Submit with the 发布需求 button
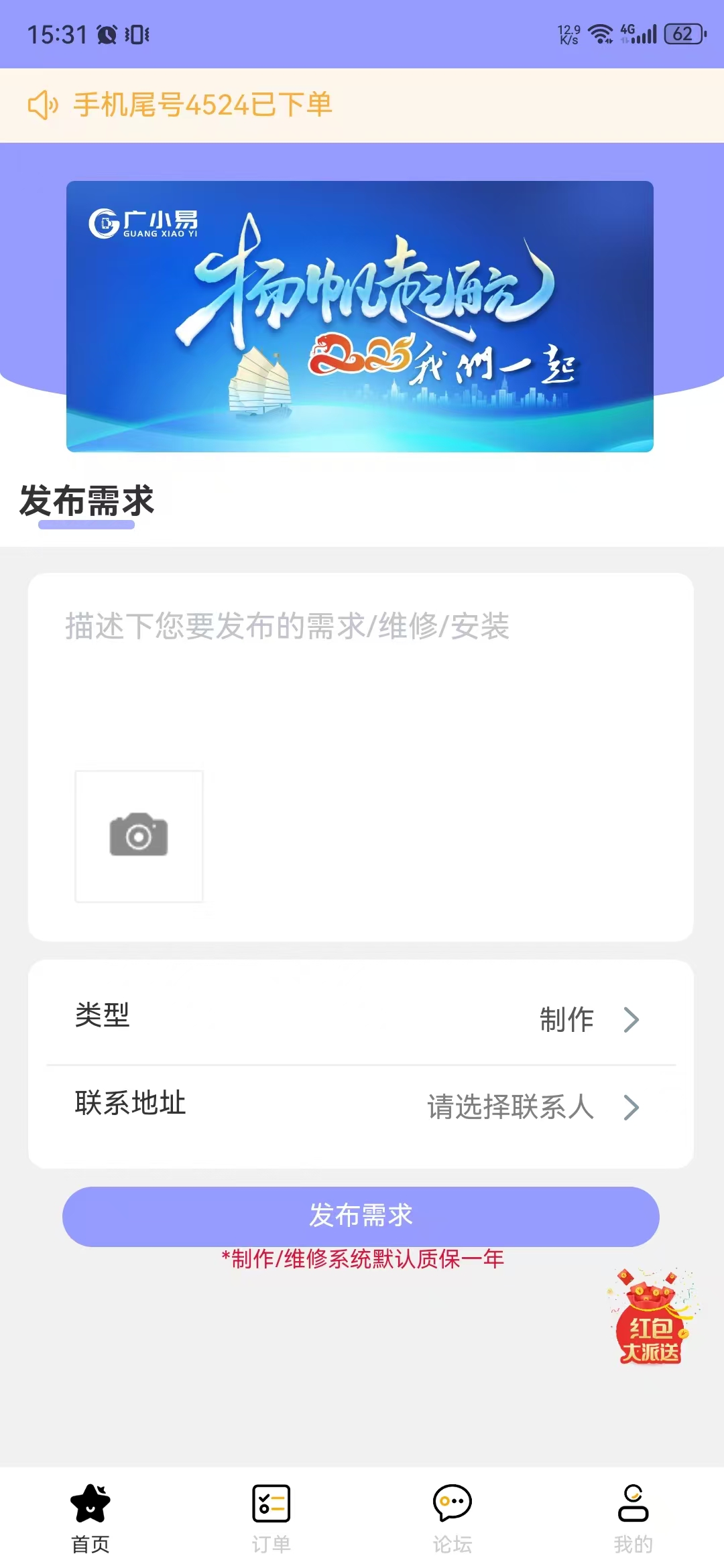 [361, 1216]
